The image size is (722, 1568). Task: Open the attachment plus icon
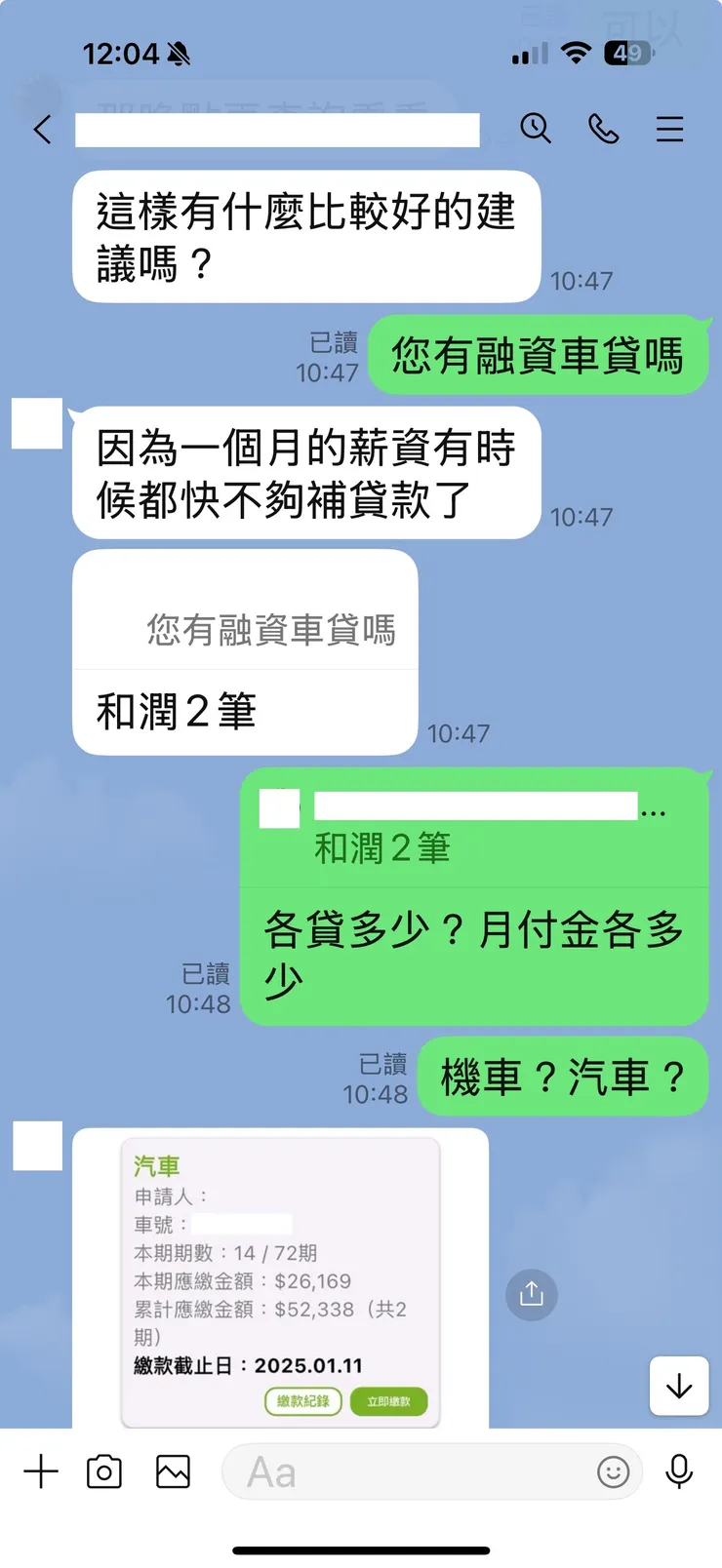point(41,1471)
